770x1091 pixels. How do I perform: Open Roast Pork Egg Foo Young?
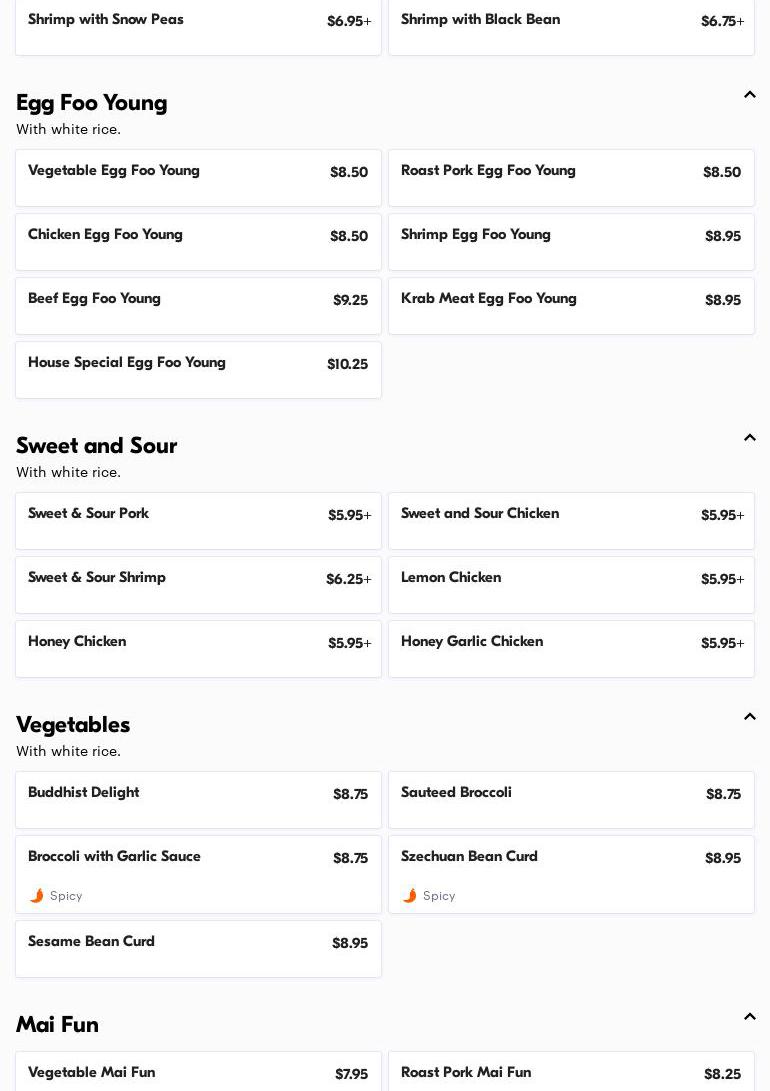(x=571, y=177)
